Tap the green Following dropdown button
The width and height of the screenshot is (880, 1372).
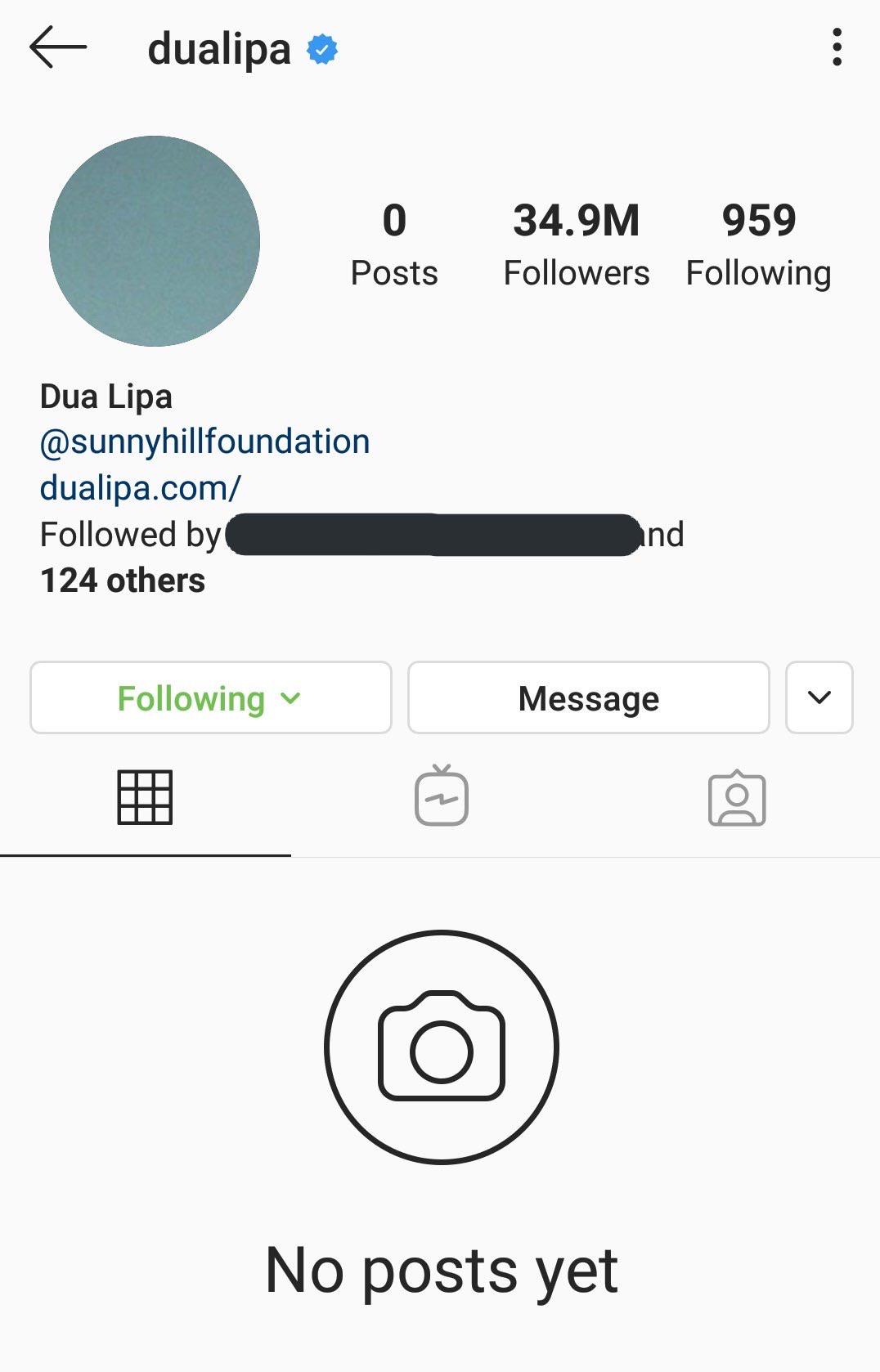[x=210, y=698]
